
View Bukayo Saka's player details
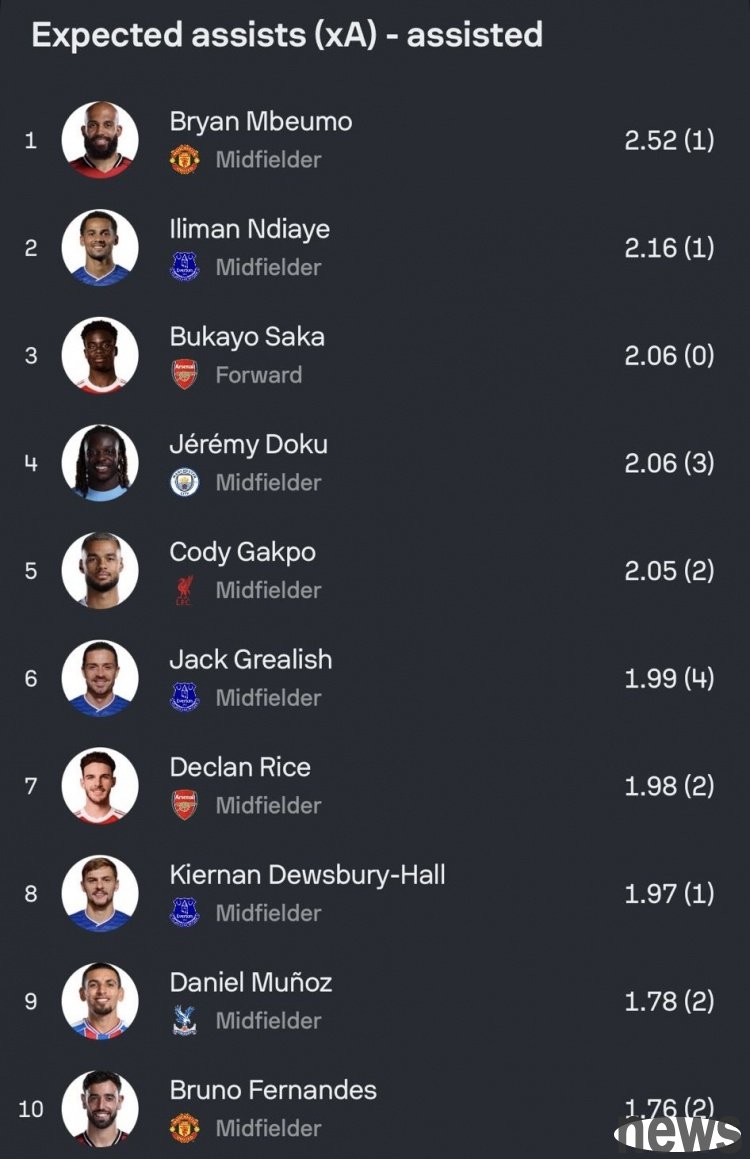(x=247, y=338)
